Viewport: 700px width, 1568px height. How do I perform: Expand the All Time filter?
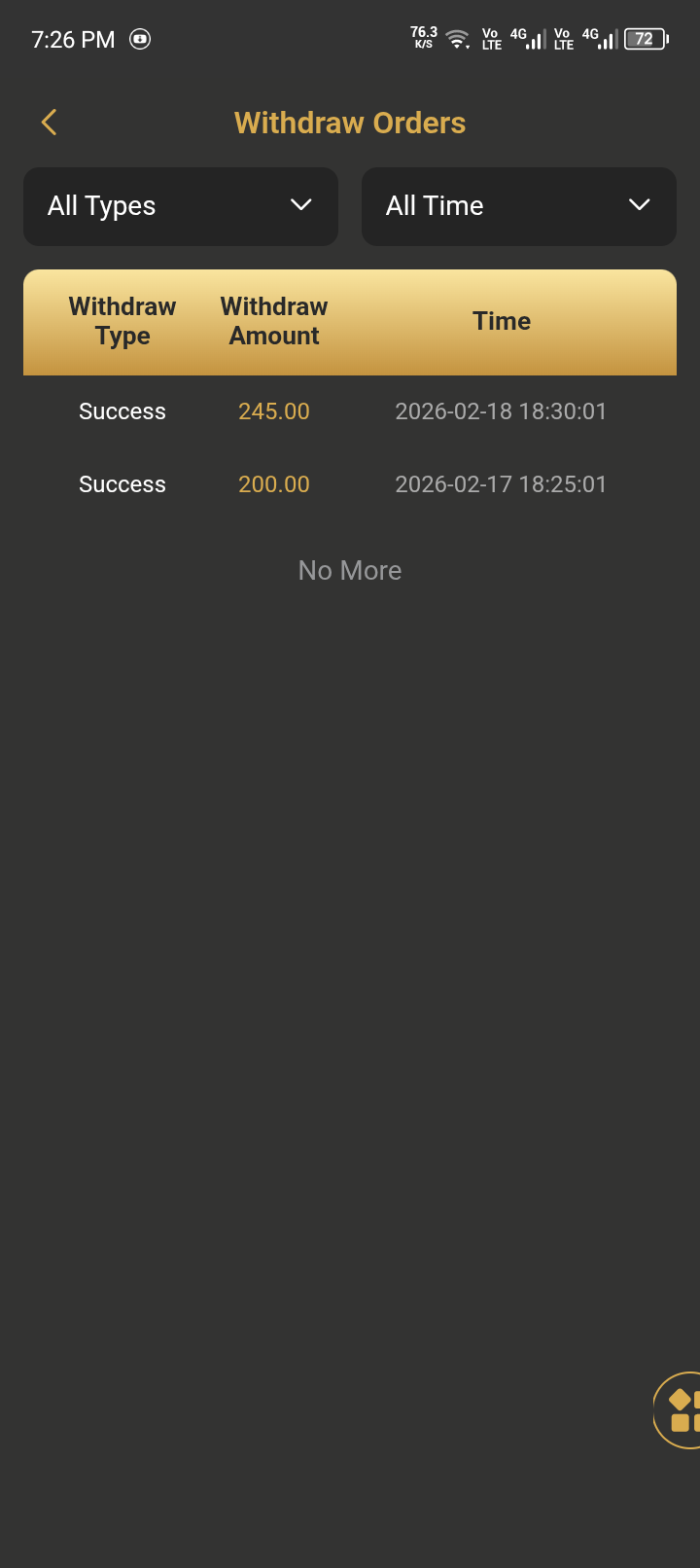coord(519,206)
